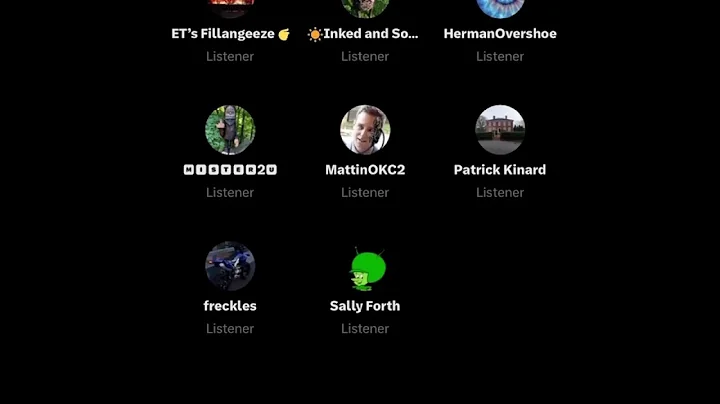Open ET's Fillangeeze listener profile

[230, 33]
